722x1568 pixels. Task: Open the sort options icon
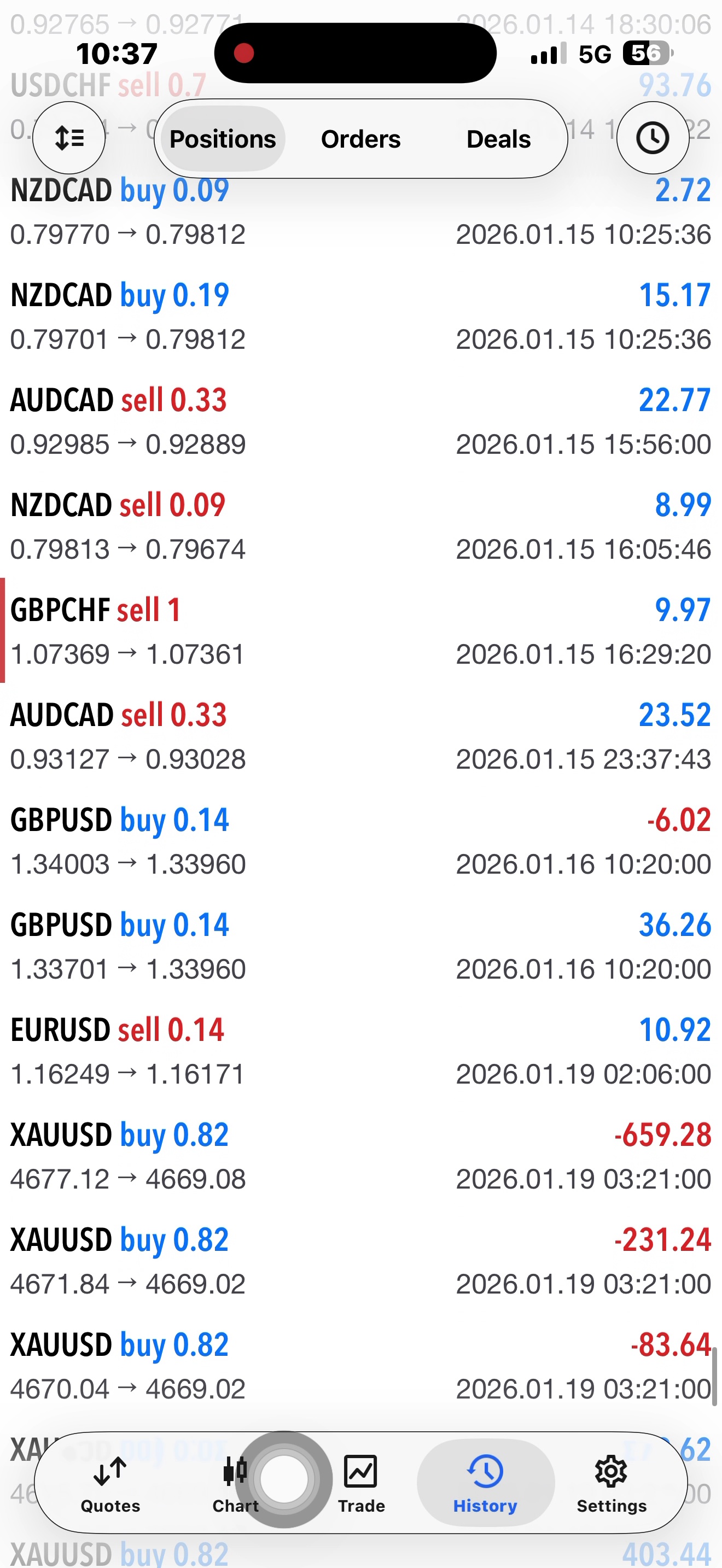(x=69, y=138)
